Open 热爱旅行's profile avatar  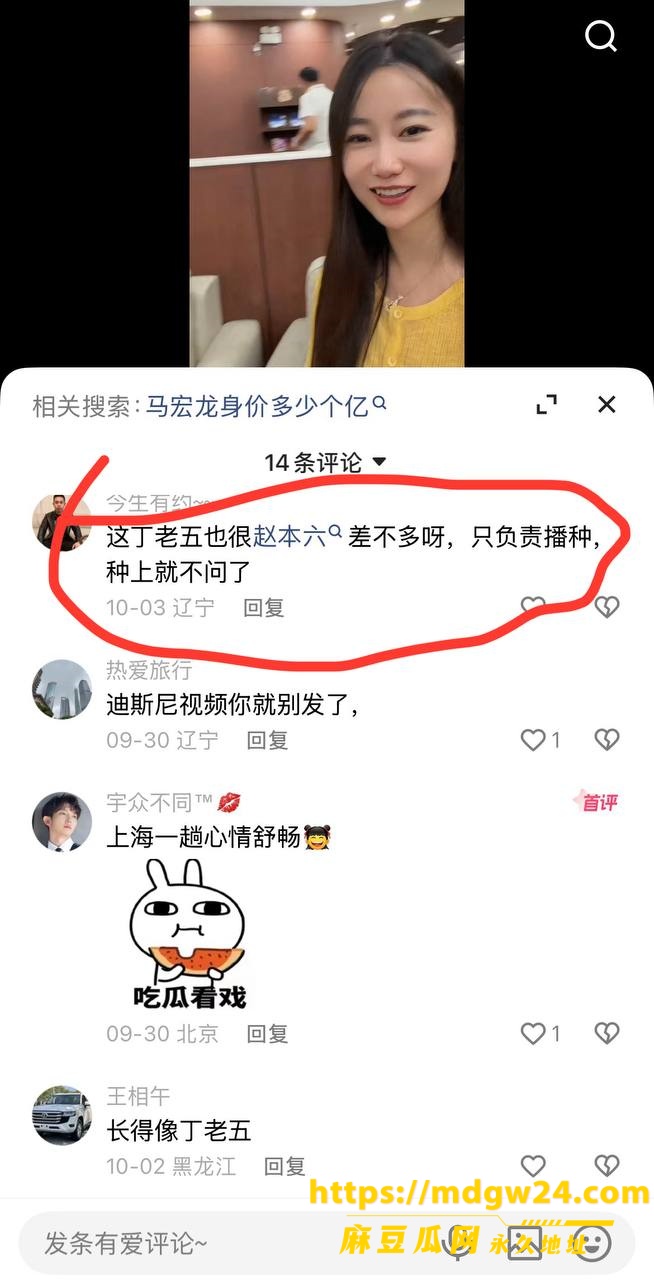coord(62,689)
